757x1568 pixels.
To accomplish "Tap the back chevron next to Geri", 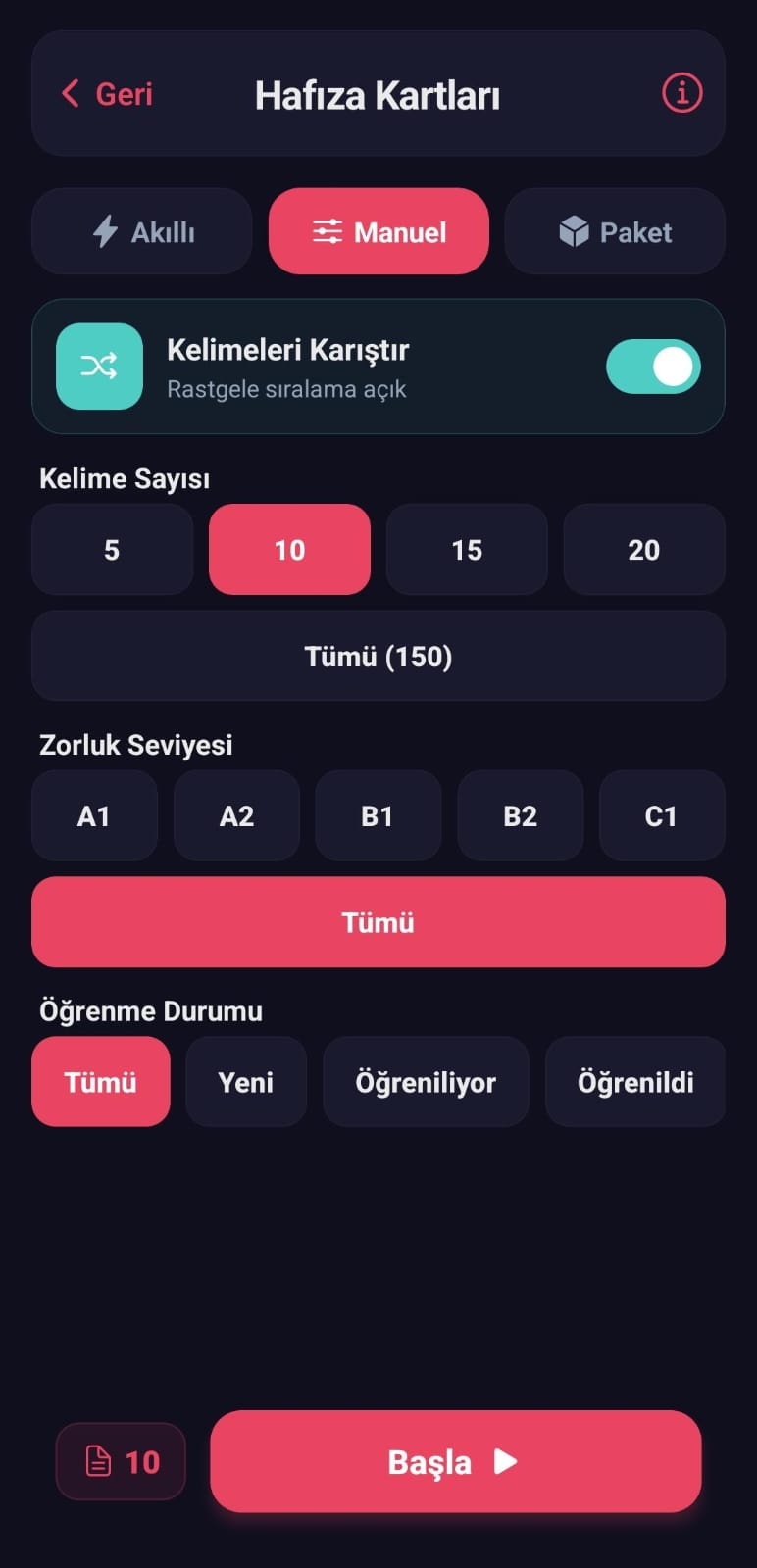I will click(68, 94).
